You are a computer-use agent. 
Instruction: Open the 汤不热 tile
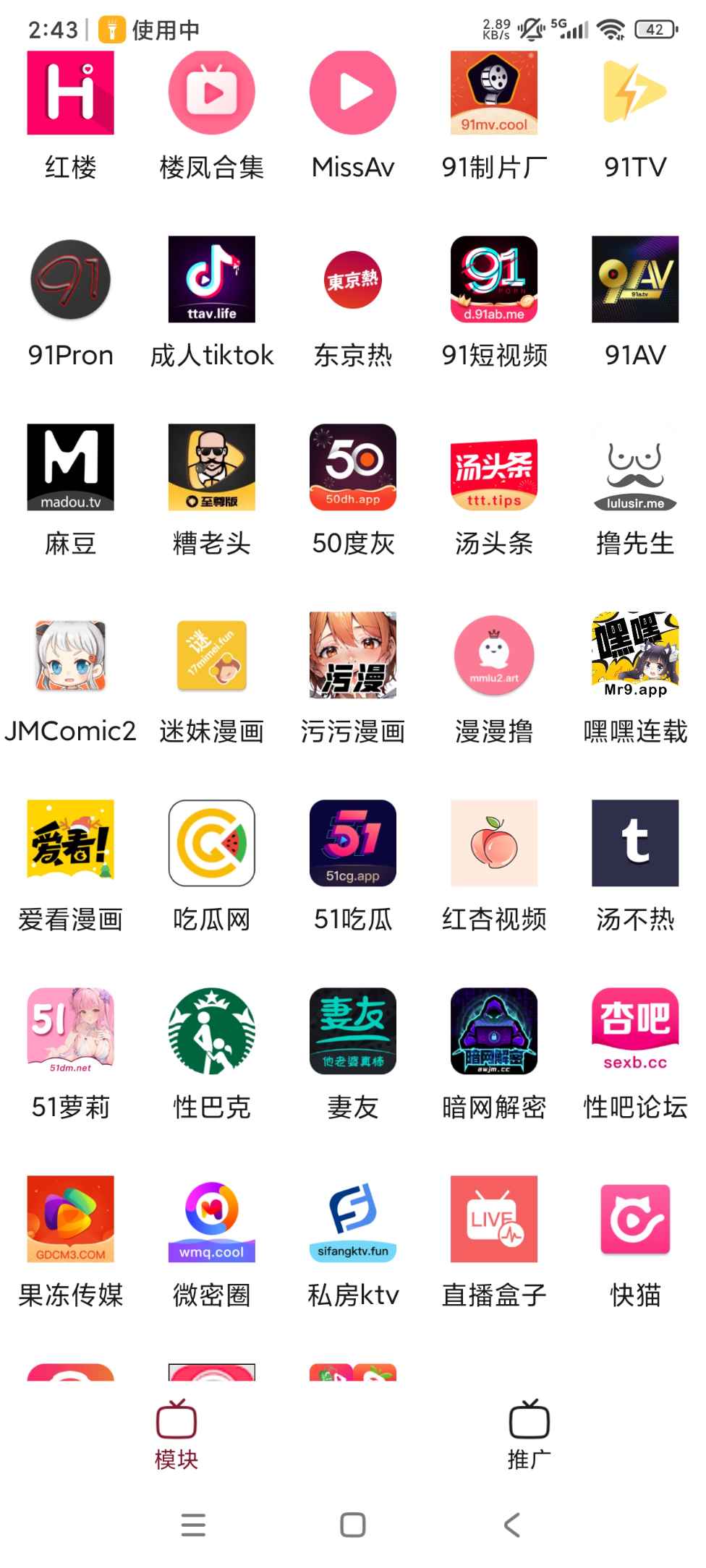(634, 843)
